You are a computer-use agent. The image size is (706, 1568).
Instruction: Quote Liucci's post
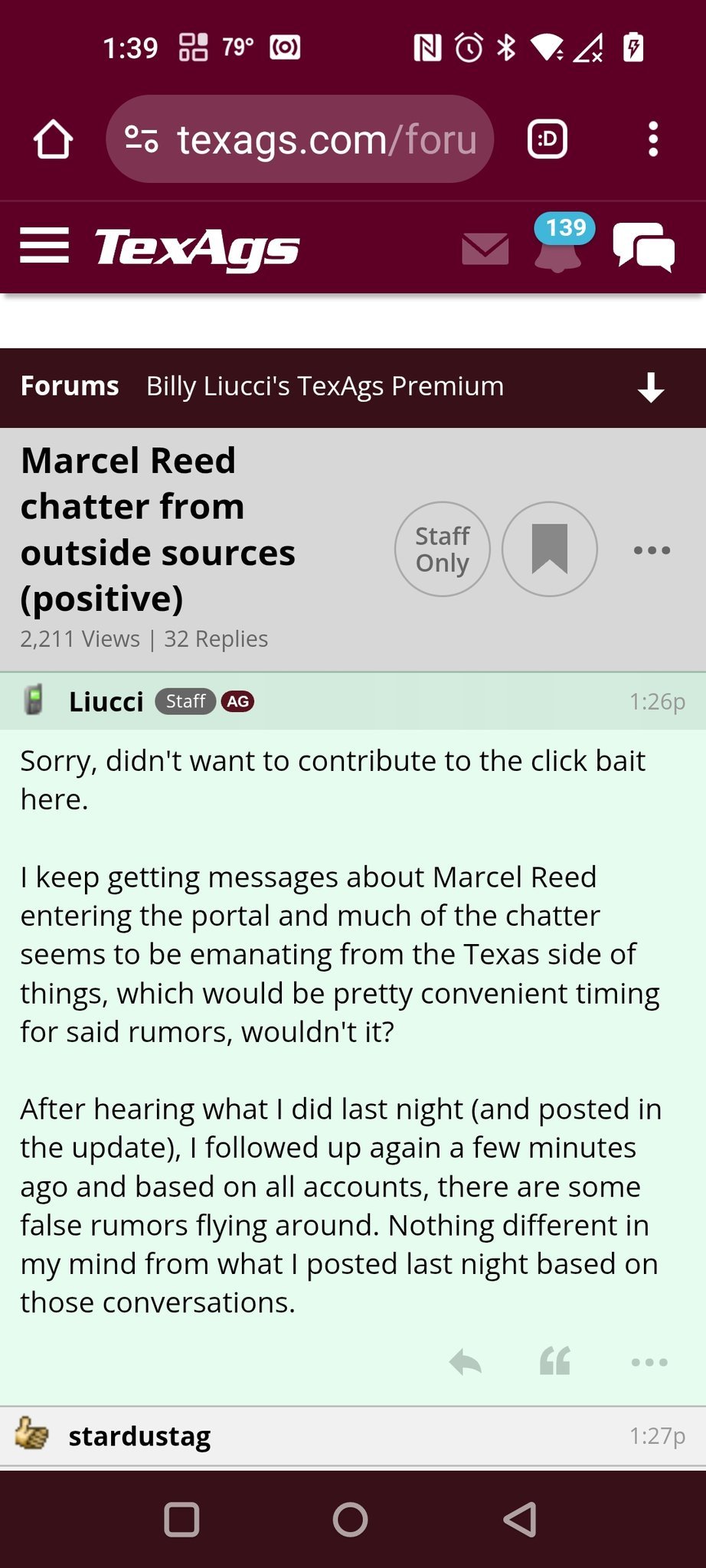point(555,1362)
